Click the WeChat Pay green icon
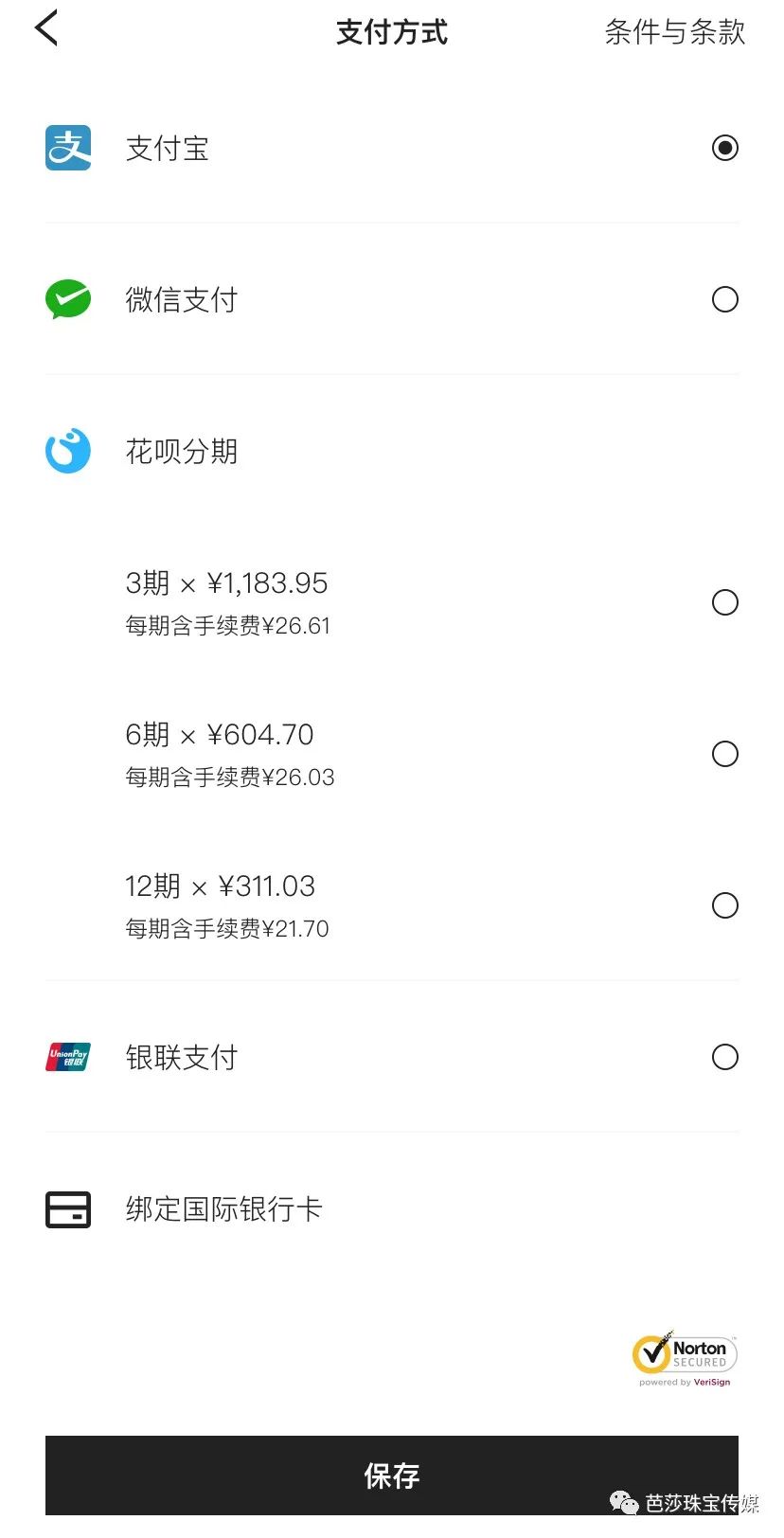This screenshot has height=1538, width=784. (67, 299)
